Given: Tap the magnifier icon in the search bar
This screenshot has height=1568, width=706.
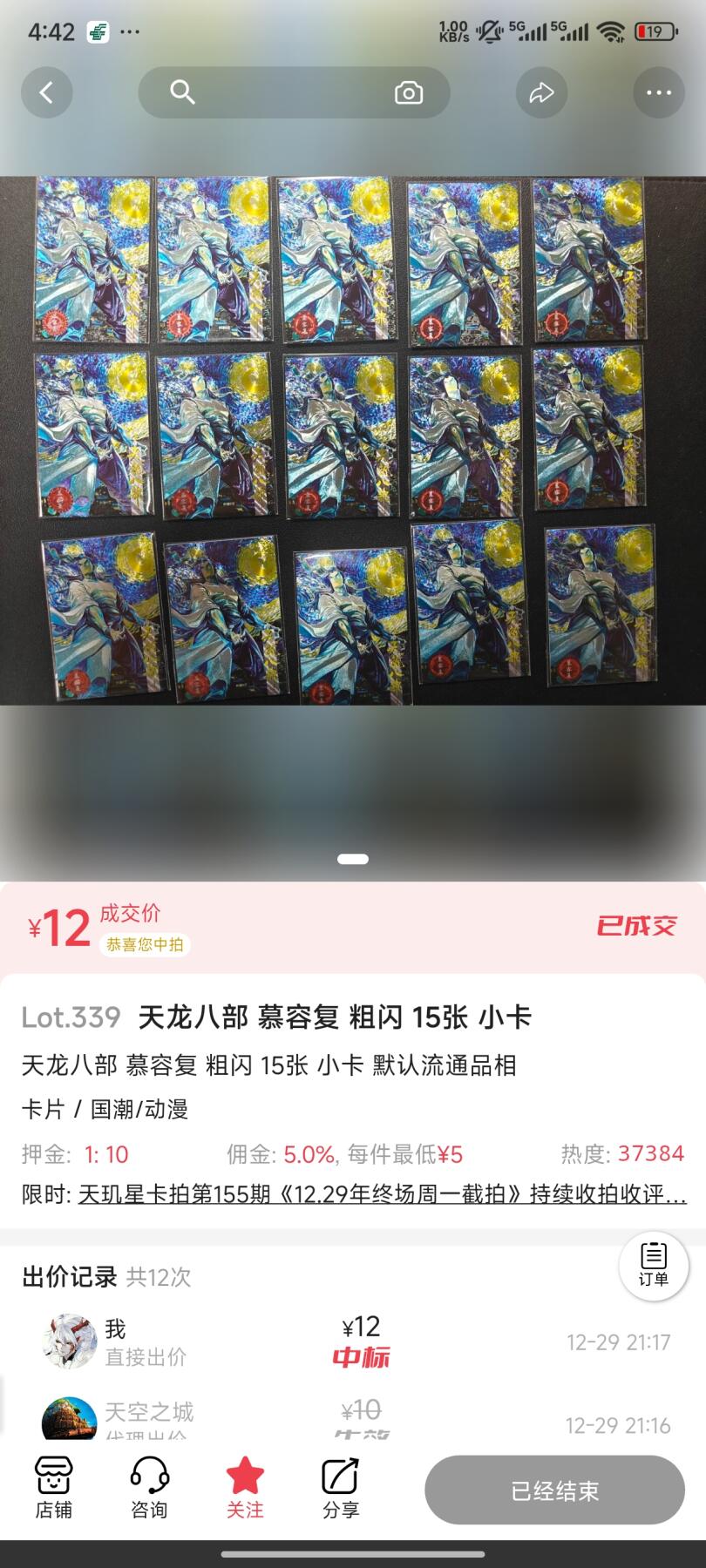Looking at the screenshot, I should tap(180, 91).
